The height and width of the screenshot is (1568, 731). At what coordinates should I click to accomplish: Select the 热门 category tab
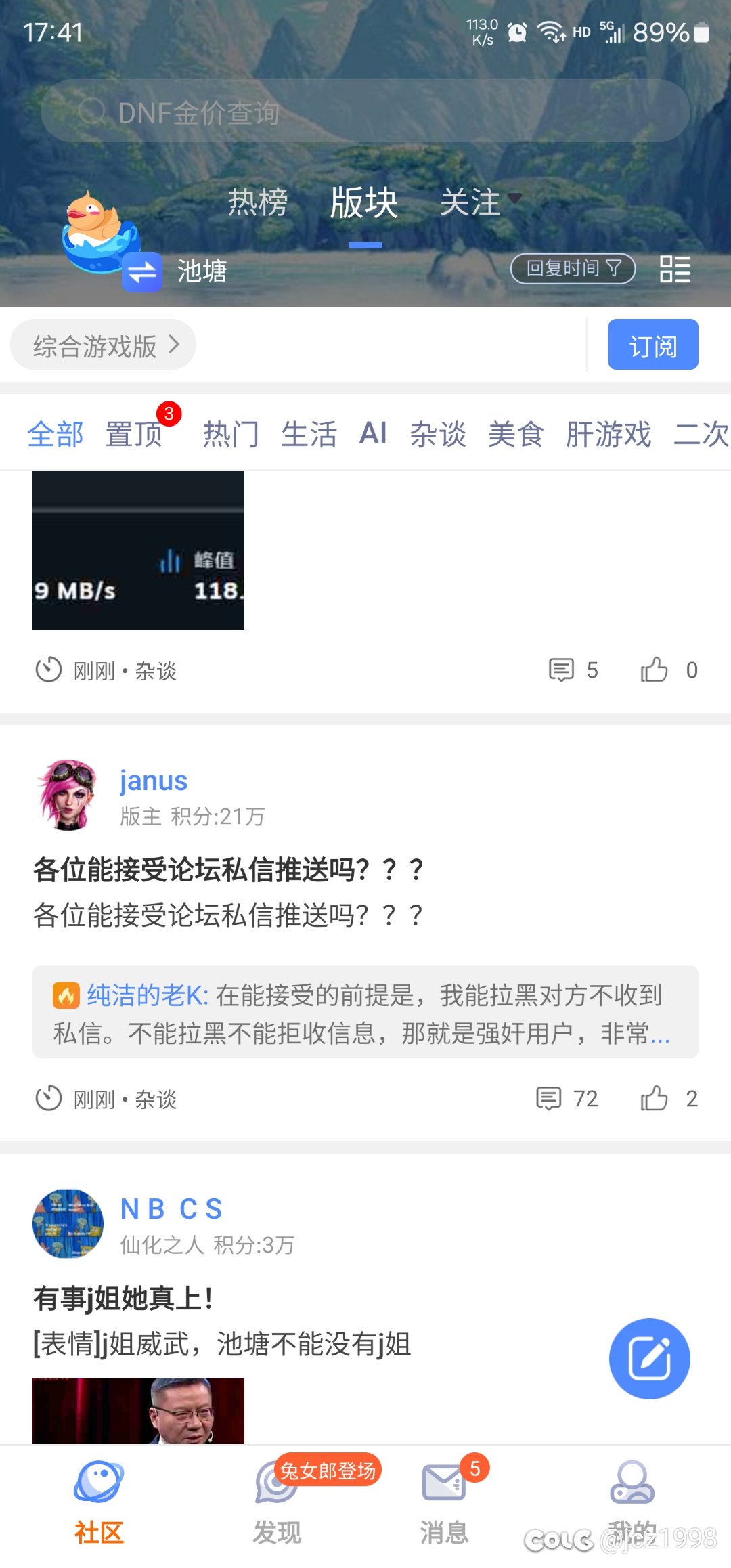click(231, 433)
